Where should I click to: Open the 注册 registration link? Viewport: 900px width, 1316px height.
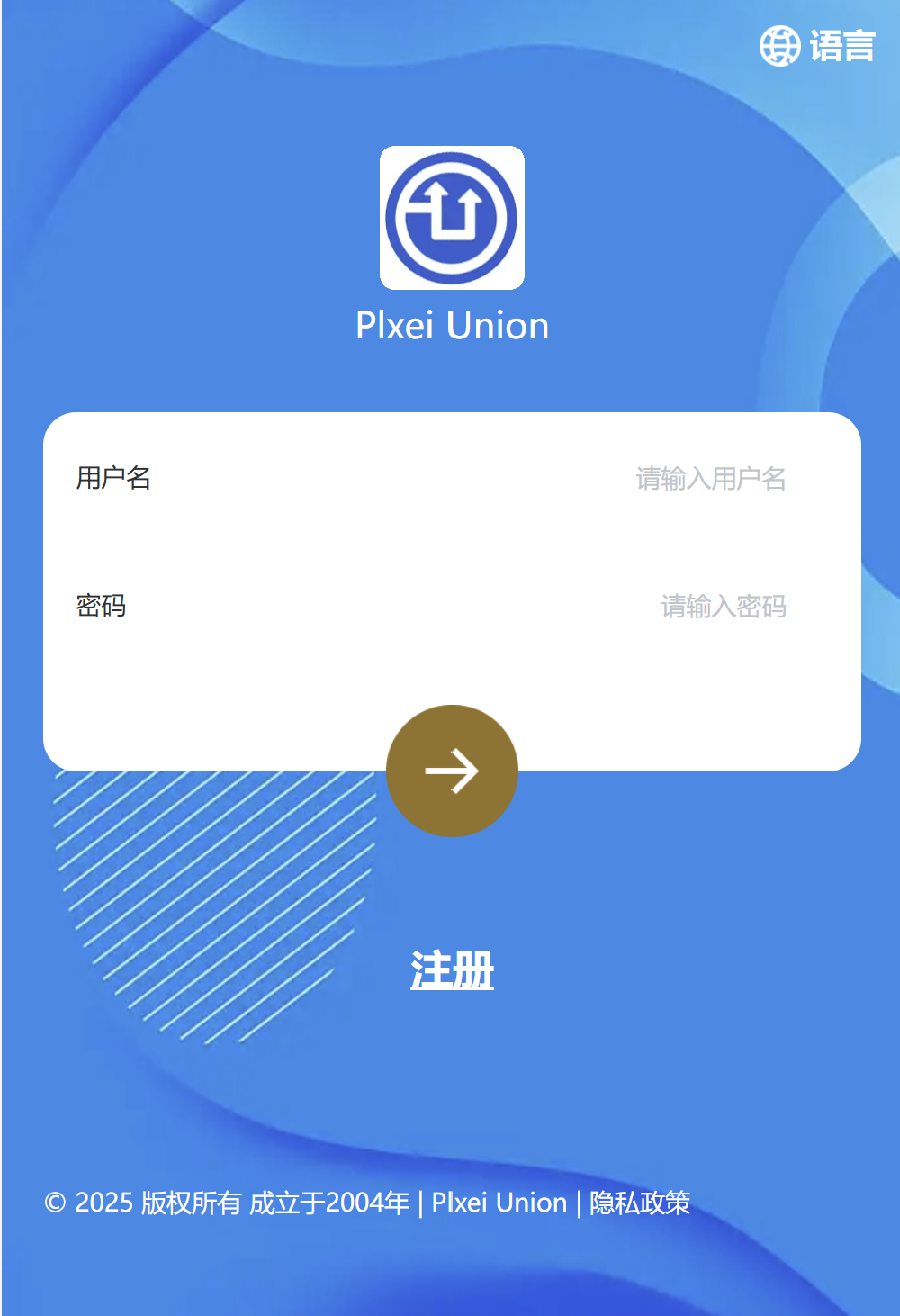[452, 970]
